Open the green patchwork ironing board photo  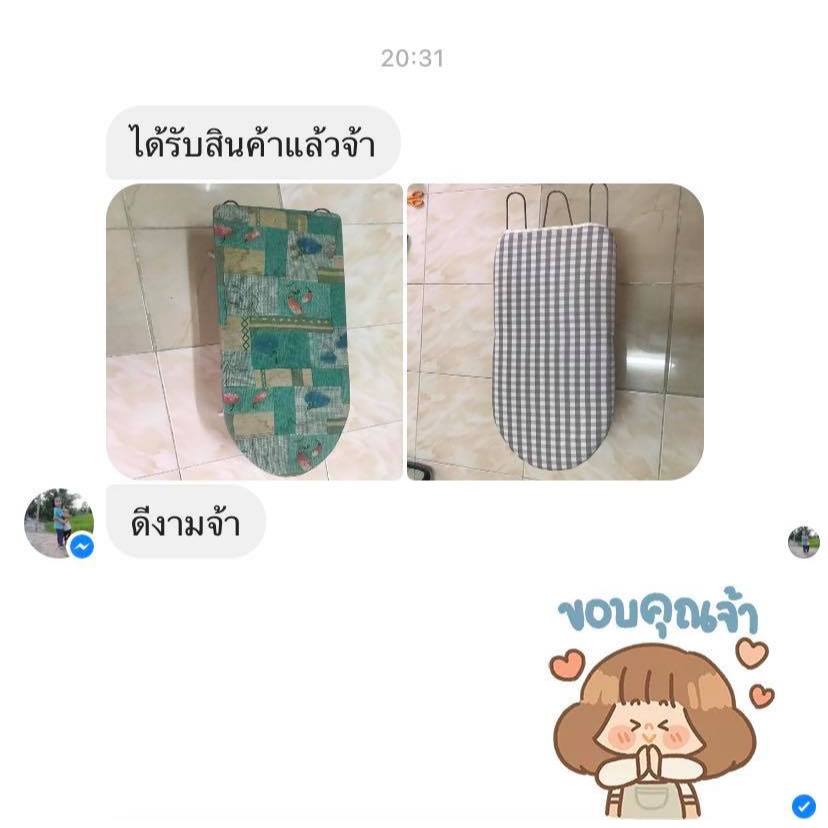[x=255, y=332]
